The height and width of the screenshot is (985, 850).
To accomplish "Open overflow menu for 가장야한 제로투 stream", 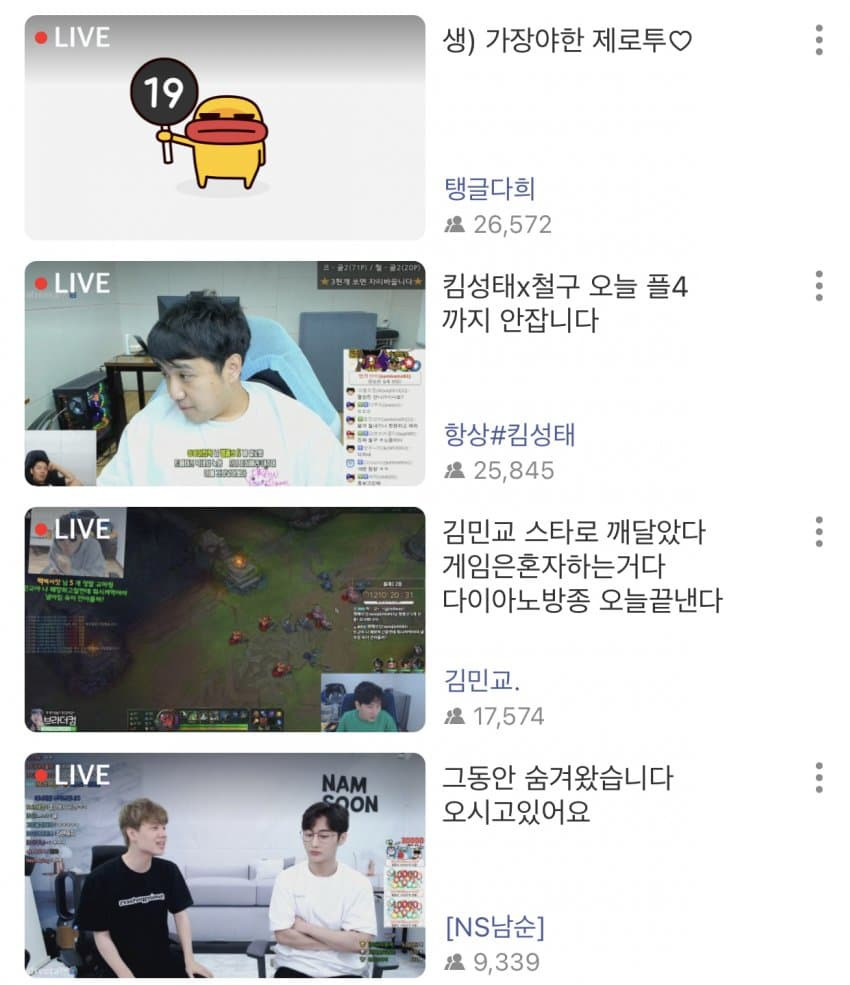I will [819, 39].
